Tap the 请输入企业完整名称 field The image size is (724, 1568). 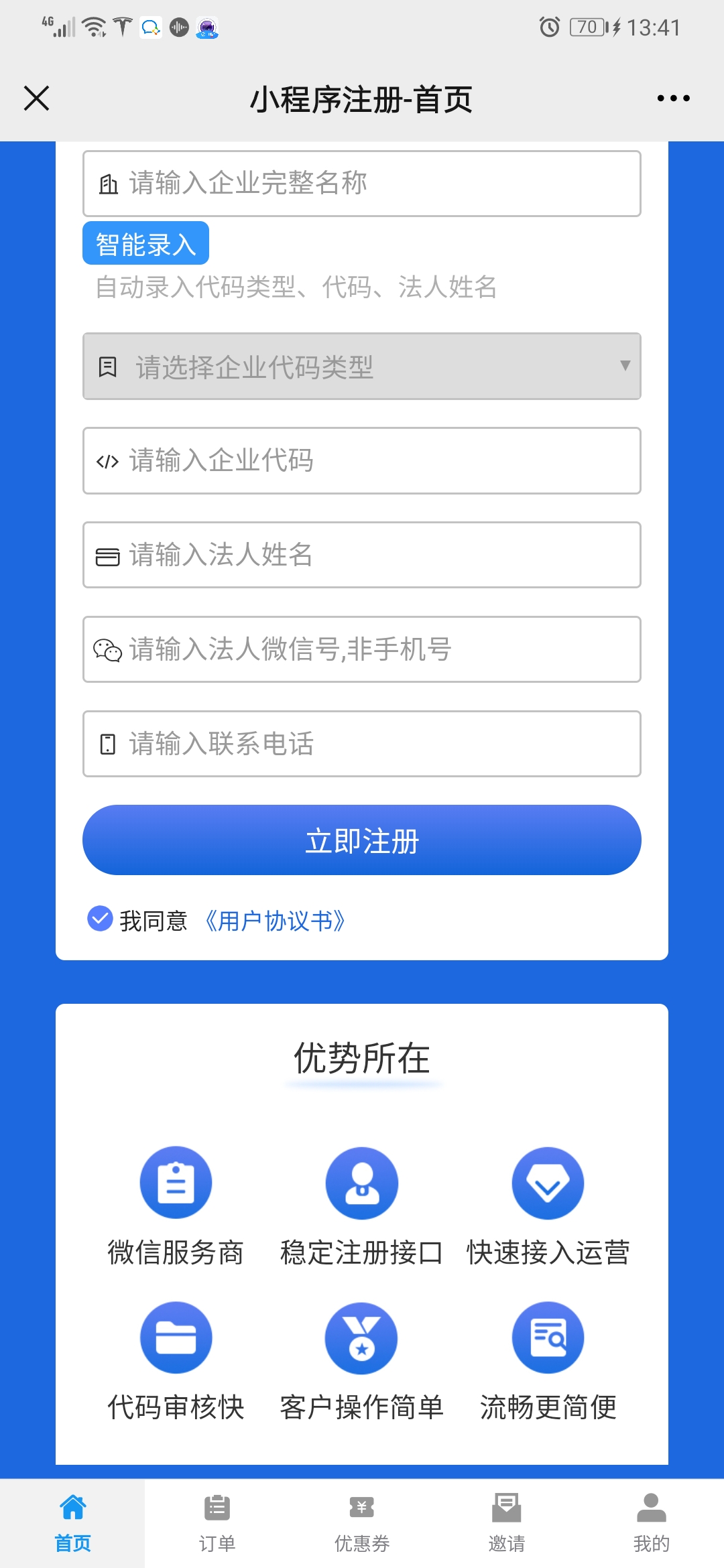[362, 184]
